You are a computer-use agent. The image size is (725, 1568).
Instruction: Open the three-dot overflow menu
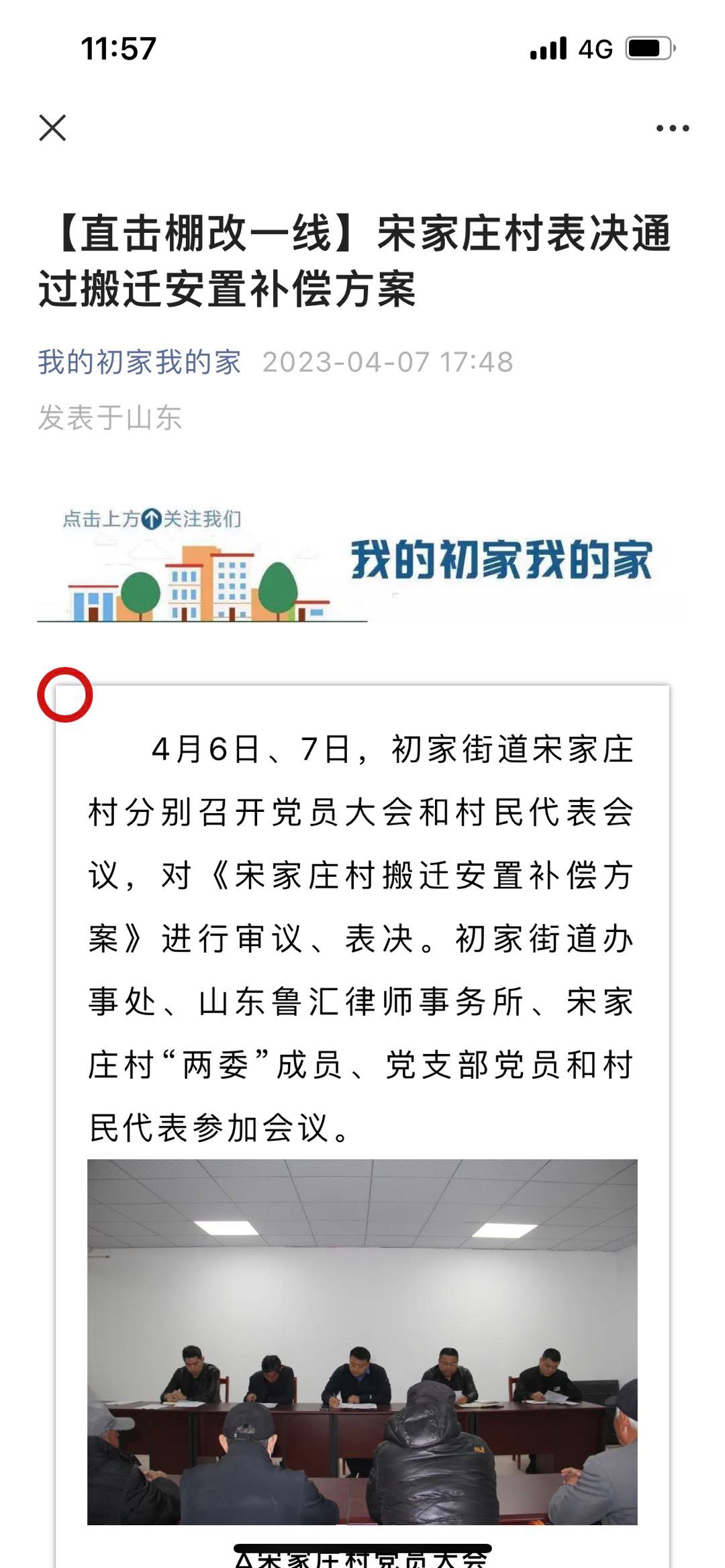pyautogui.click(x=672, y=128)
